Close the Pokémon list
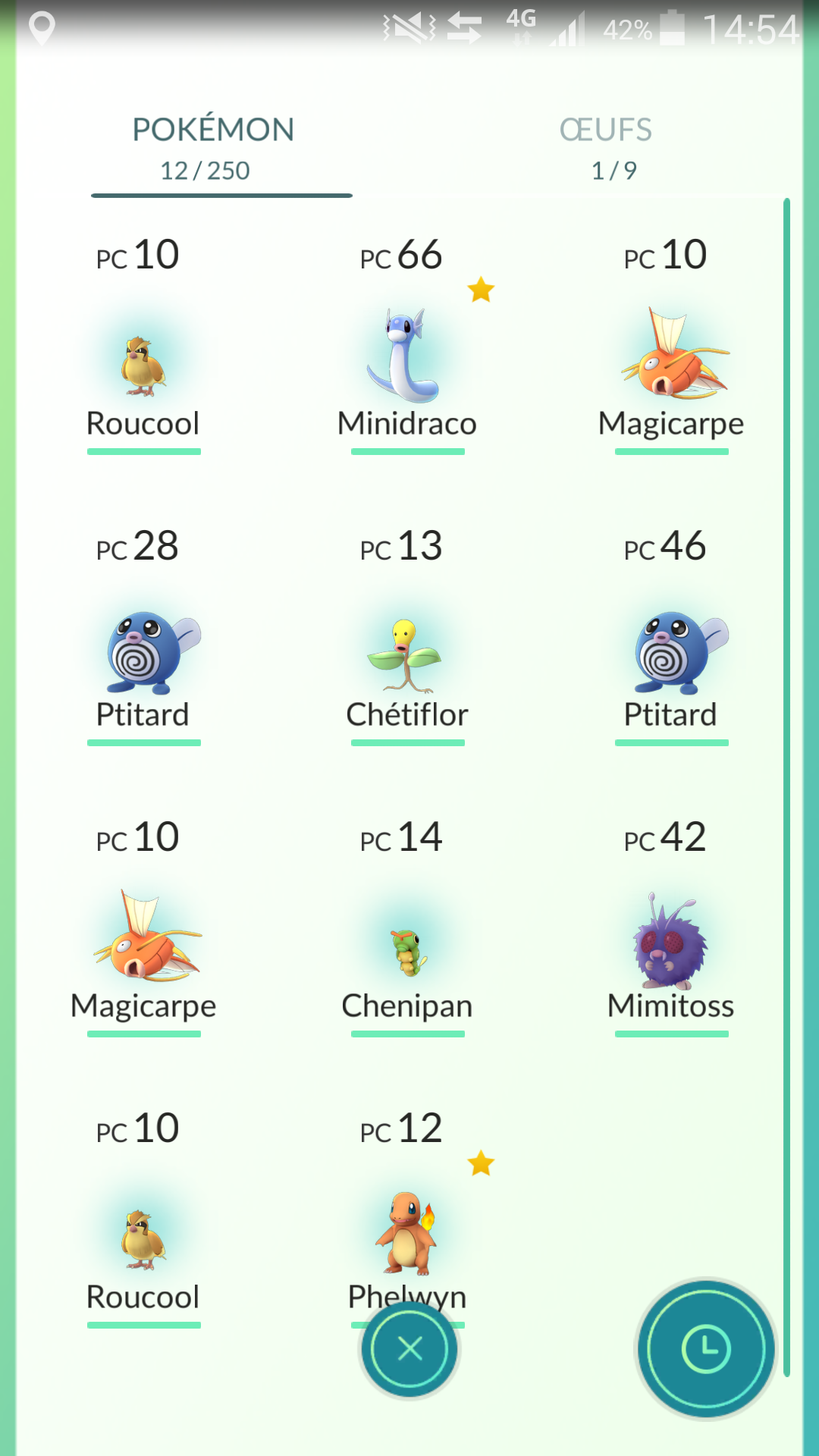This screenshot has height=1456, width=819. (409, 1349)
